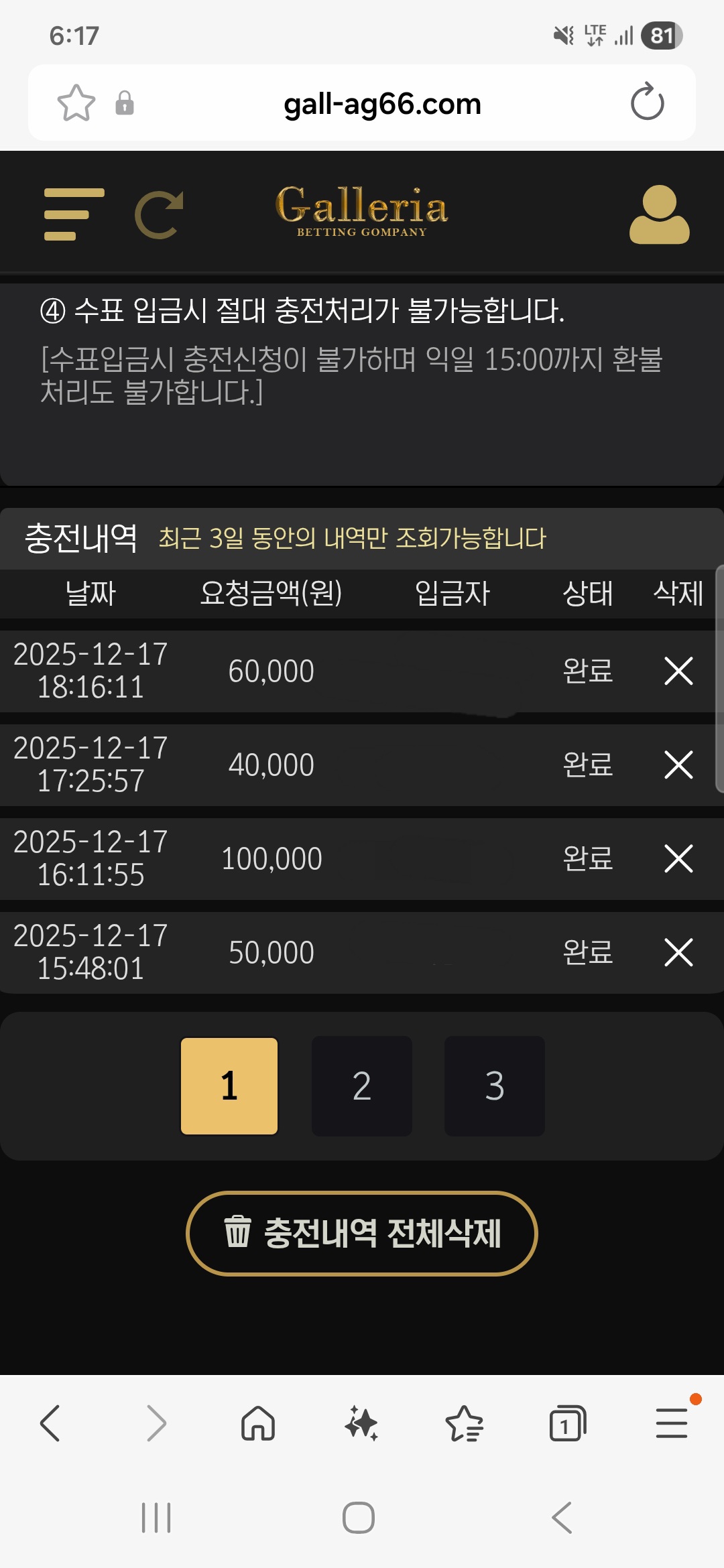Jump to page 3 of charge history
This screenshot has height=1568, width=724.
(494, 1086)
